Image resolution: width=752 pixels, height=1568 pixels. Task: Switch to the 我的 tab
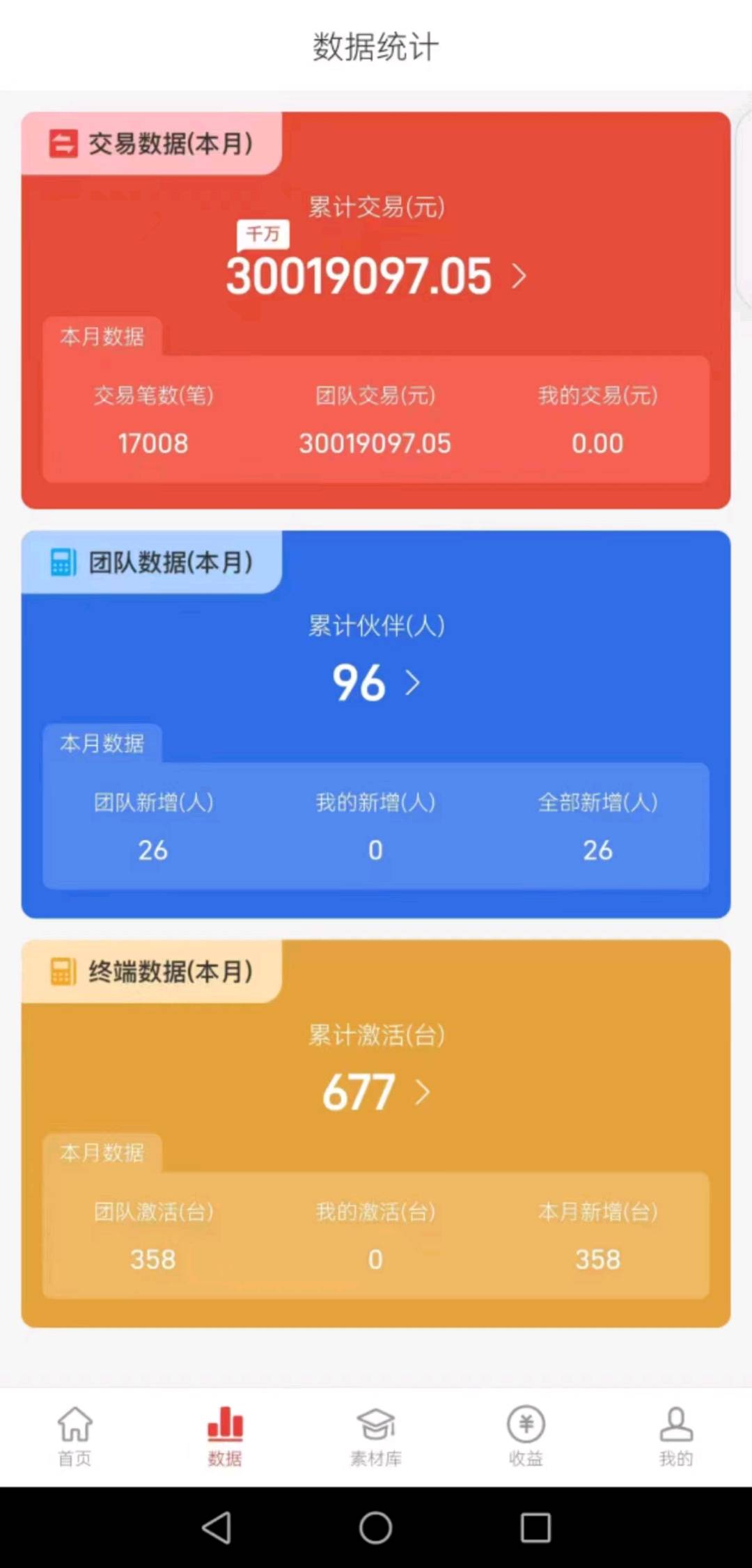pyautogui.click(x=676, y=1437)
